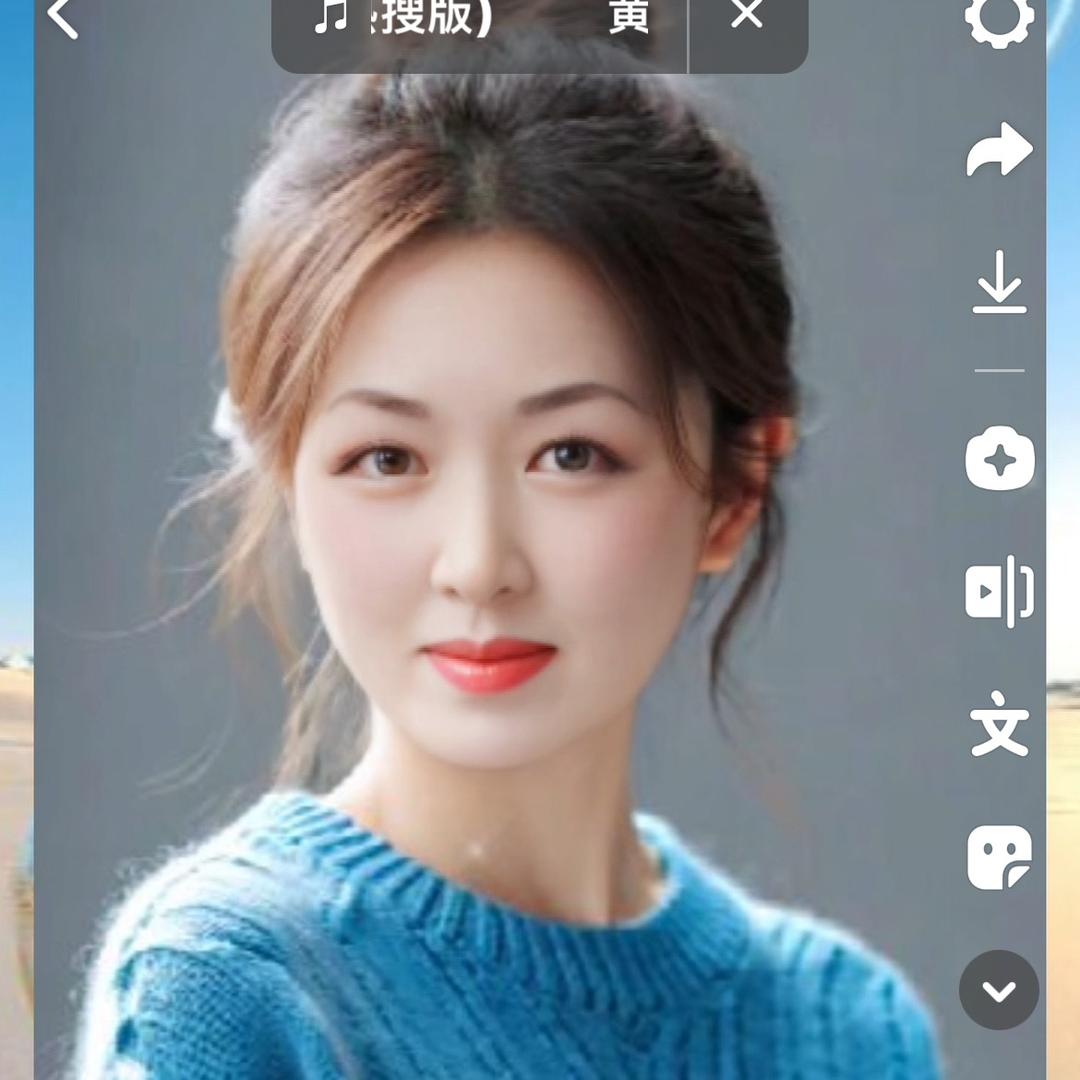
Task: Open the settings gear
Action: [999, 18]
